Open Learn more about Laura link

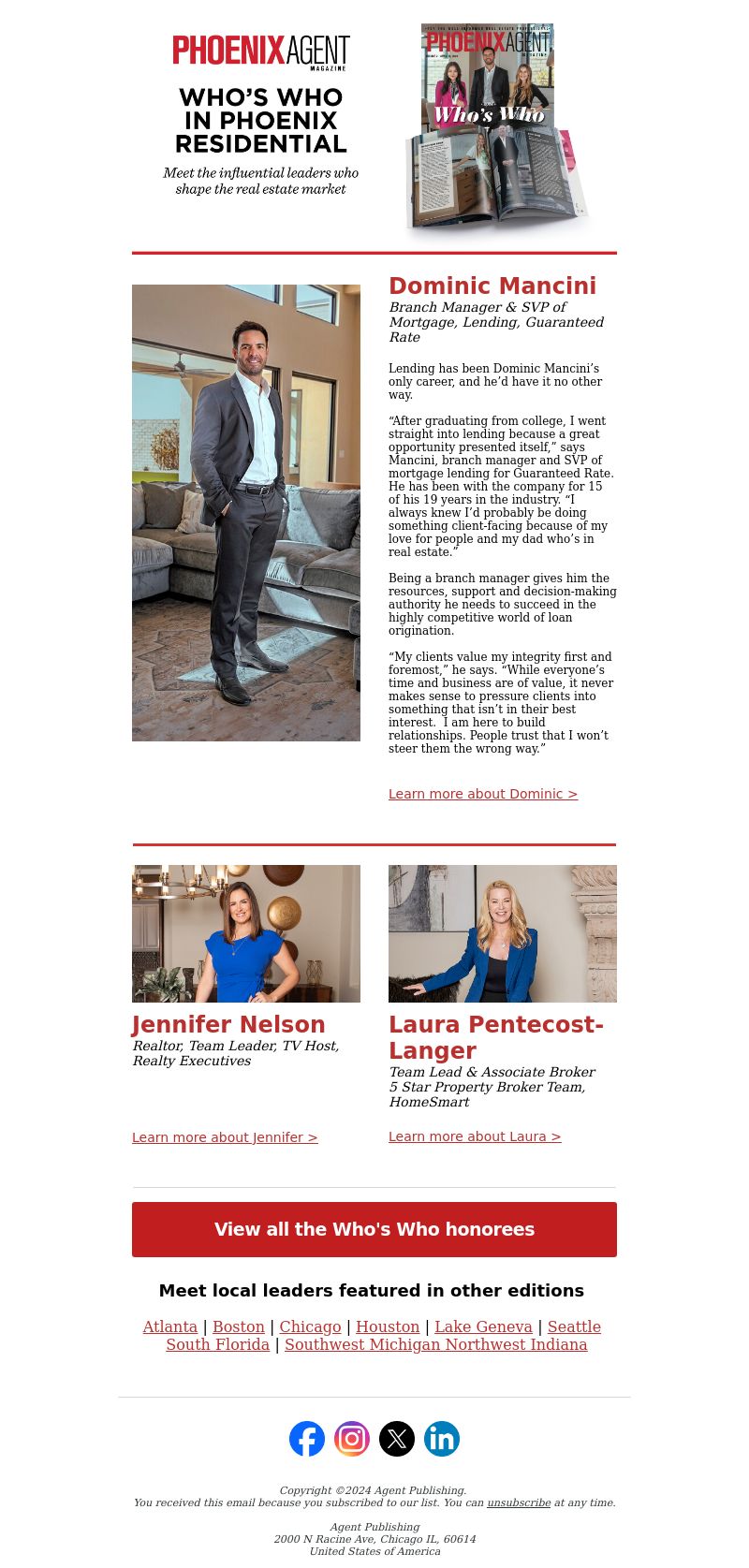475,1136
